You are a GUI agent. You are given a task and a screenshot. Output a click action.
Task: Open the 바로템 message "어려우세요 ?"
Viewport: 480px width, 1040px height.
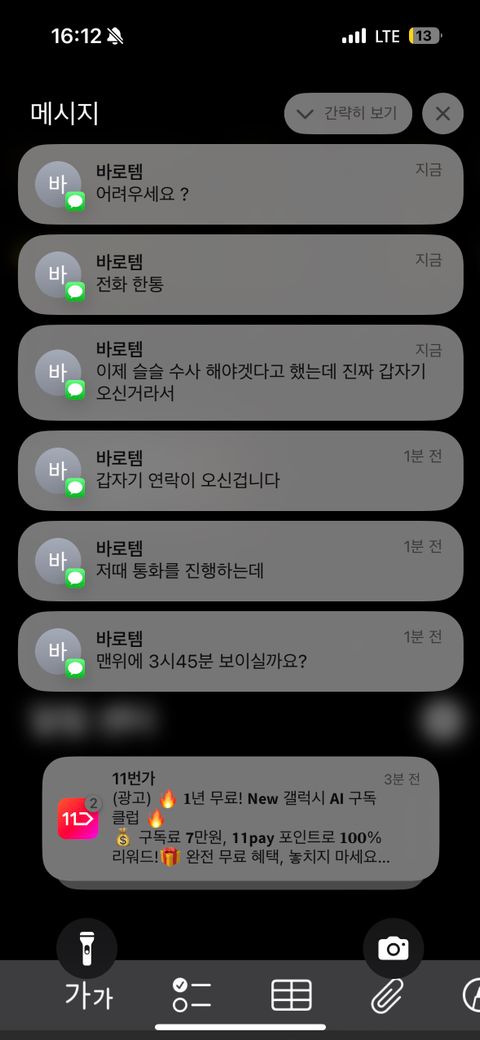click(x=240, y=184)
